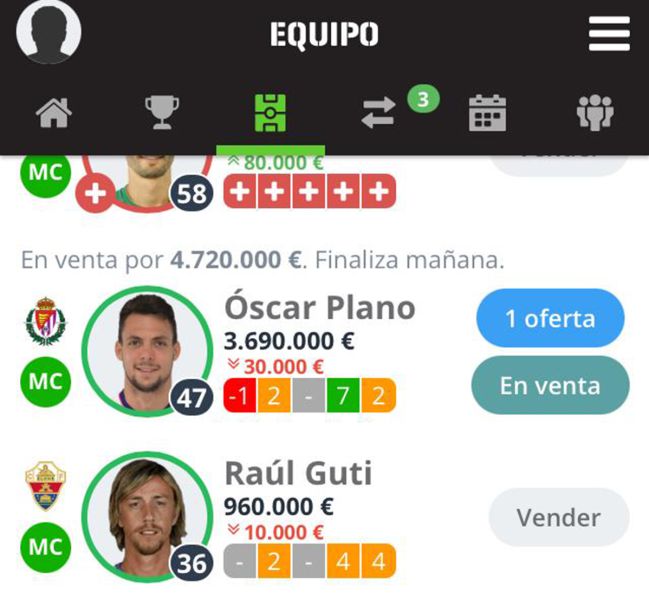This screenshot has width=649, height=605.
Task: Tap En venta for Óscar Plano
Action: click(x=549, y=385)
